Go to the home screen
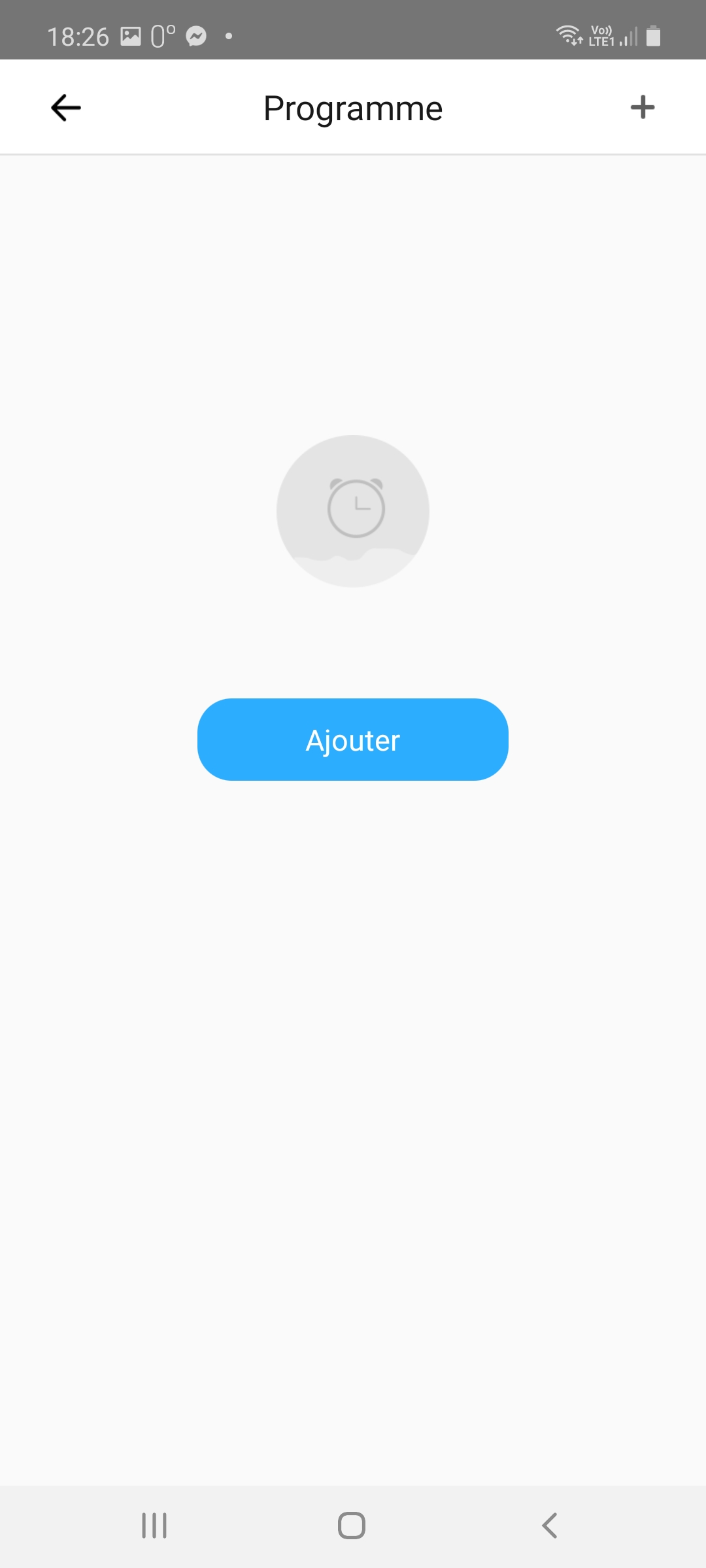Viewport: 706px width, 1568px height. coord(352,1526)
